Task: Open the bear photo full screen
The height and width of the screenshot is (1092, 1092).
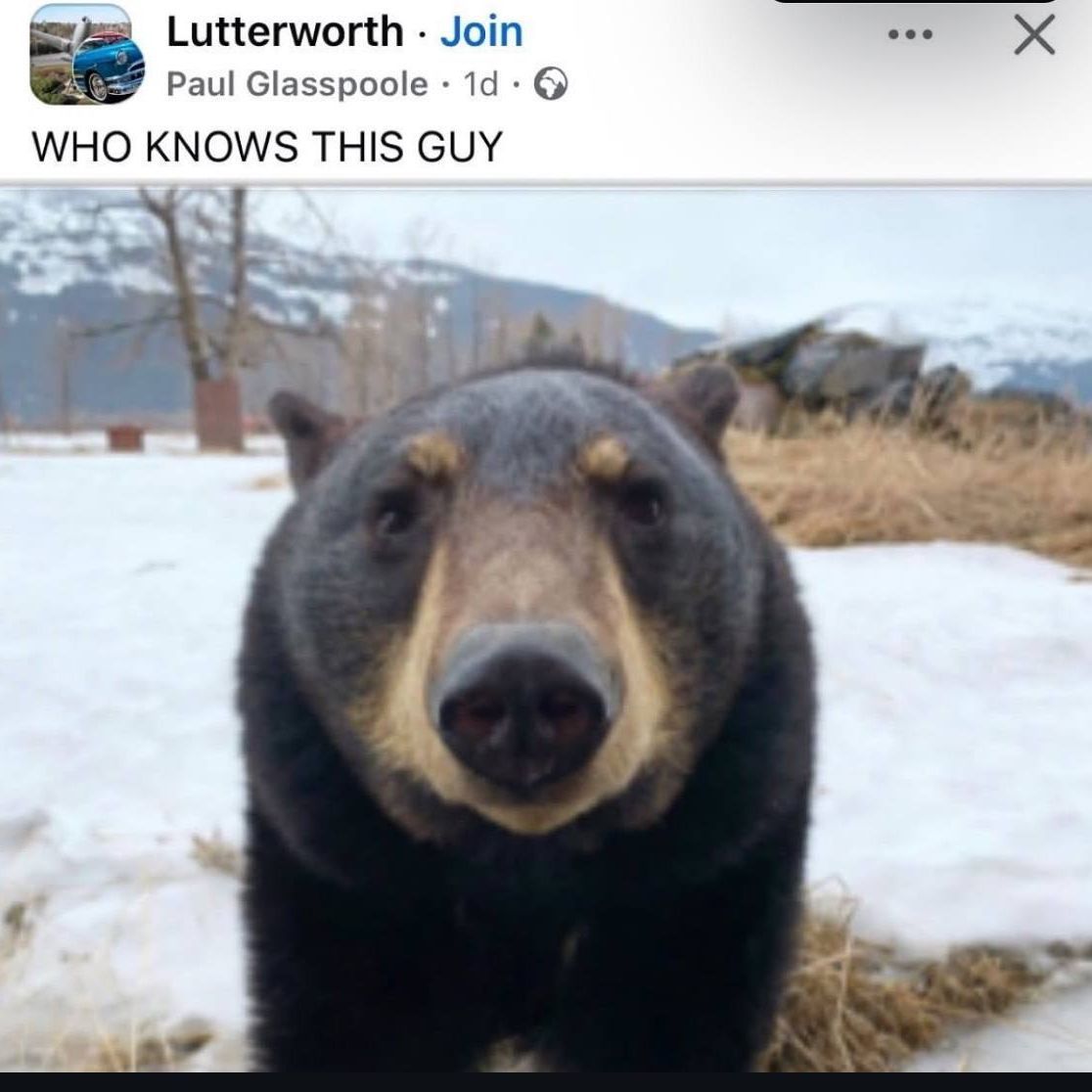Action: (x=546, y=626)
